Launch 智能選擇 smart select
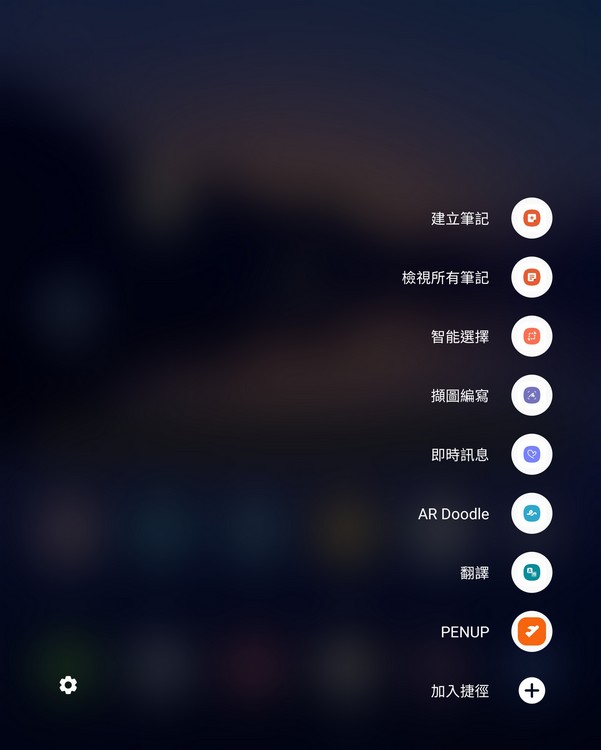 pyautogui.click(x=531, y=336)
